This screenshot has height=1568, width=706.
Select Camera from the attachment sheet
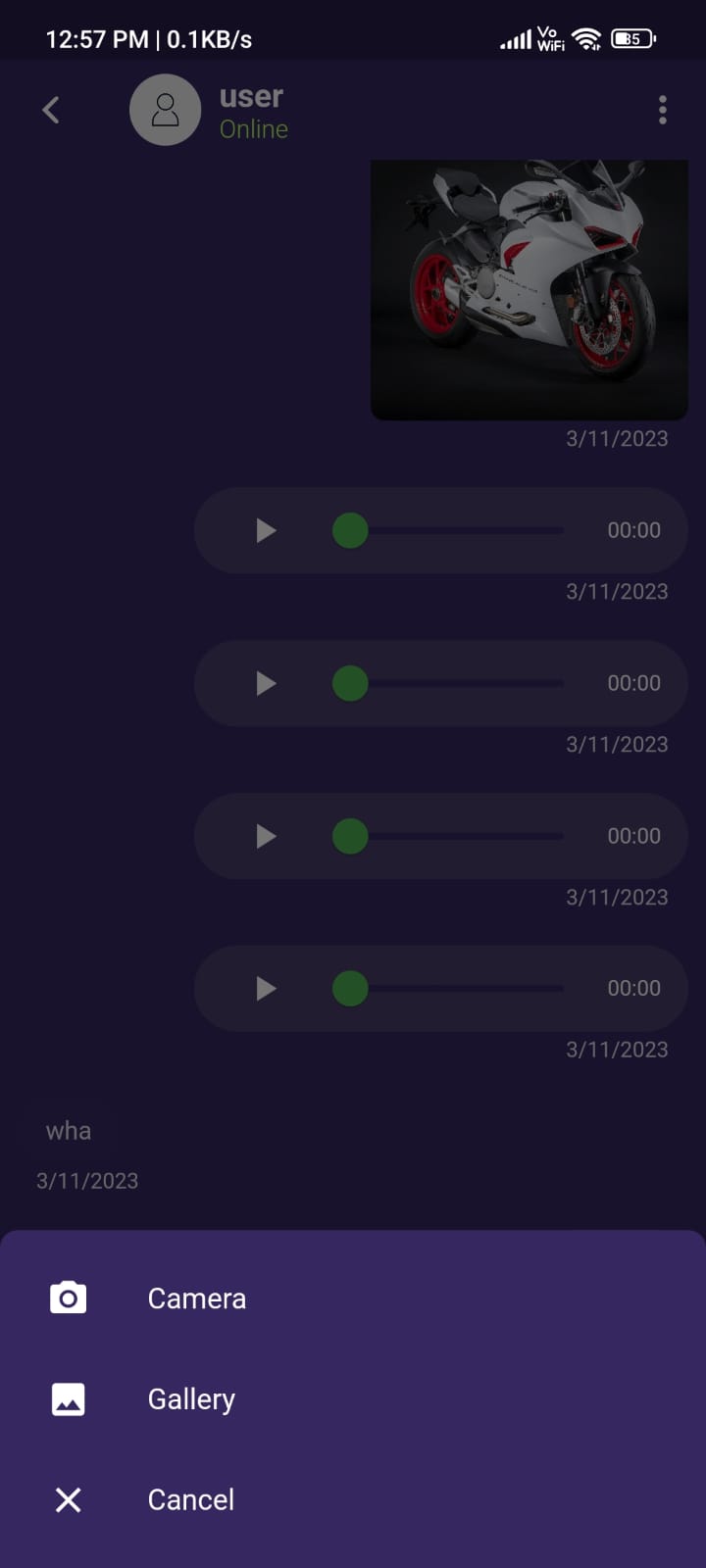coord(196,1298)
